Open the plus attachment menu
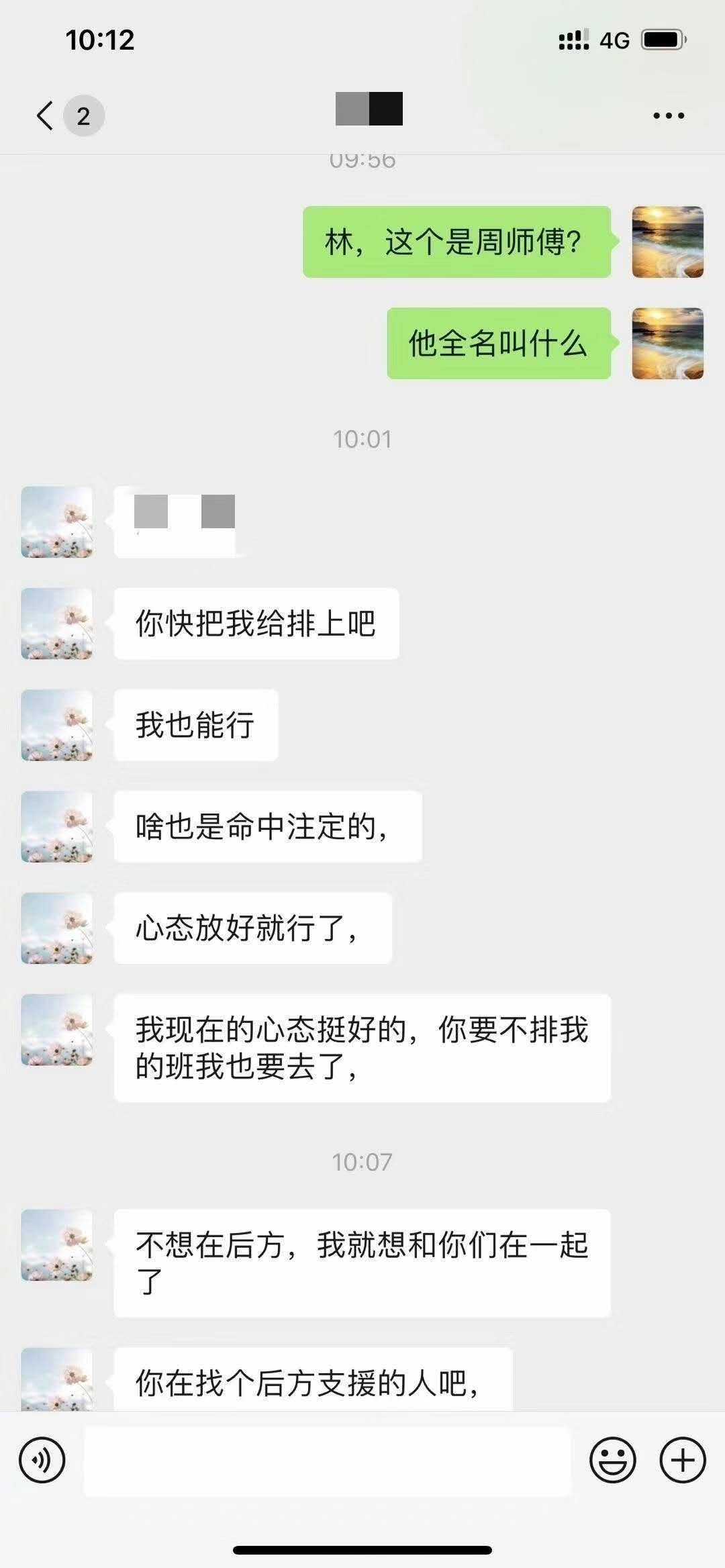Image resolution: width=725 pixels, height=1568 pixels. (683, 1460)
